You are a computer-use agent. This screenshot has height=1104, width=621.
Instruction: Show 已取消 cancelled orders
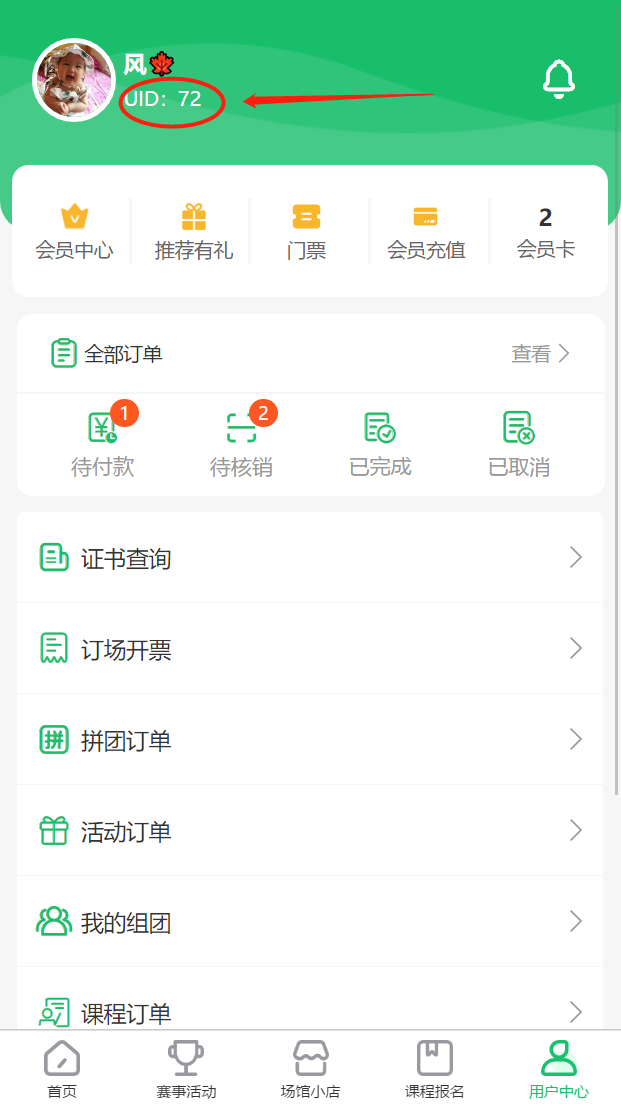pos(518,445)
